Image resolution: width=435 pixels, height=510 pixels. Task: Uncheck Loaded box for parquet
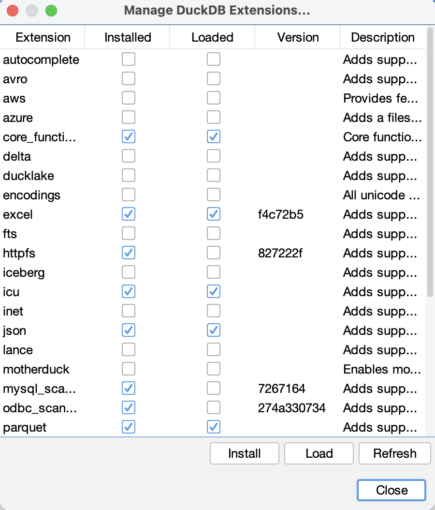(213, 427)
